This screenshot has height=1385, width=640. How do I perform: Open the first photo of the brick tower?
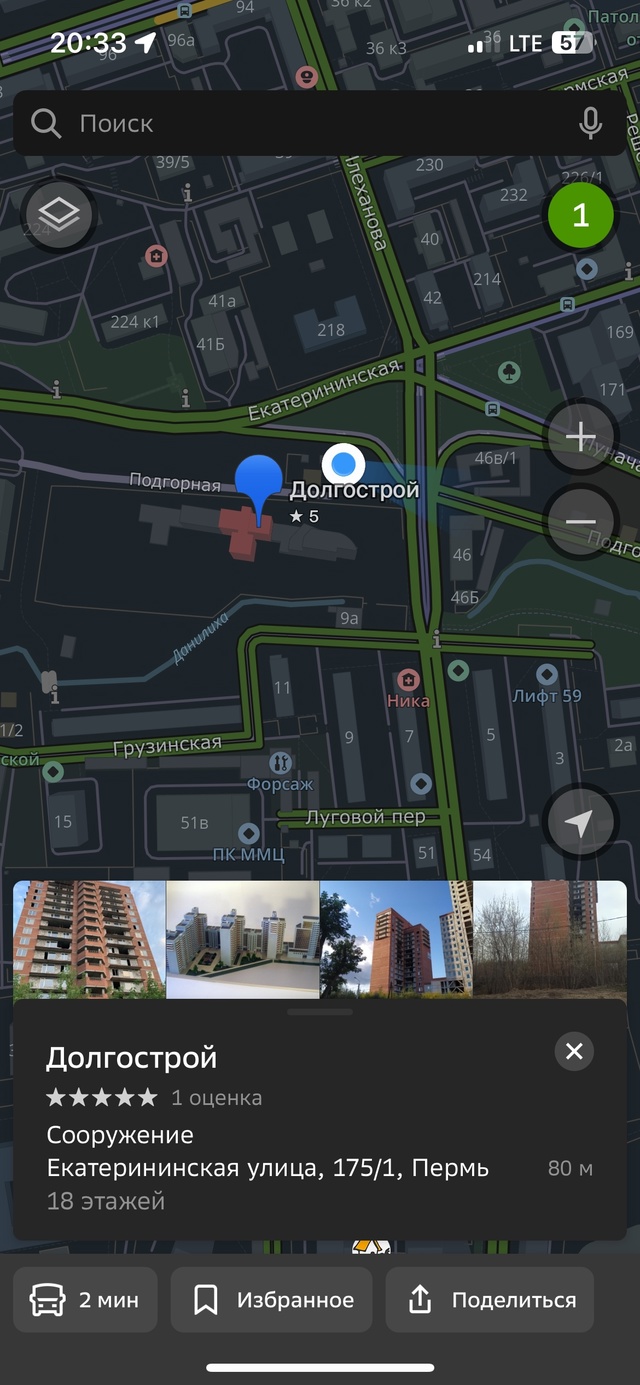[x=89, y=939]
